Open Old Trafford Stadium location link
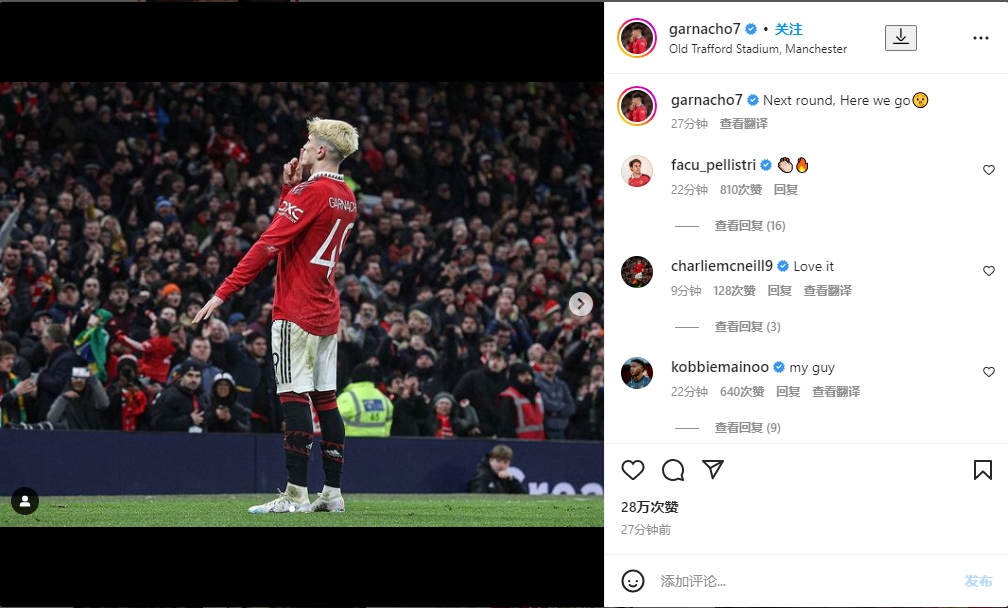The image size is (1008, 608). pyautogui.click(x=758, y=49)
